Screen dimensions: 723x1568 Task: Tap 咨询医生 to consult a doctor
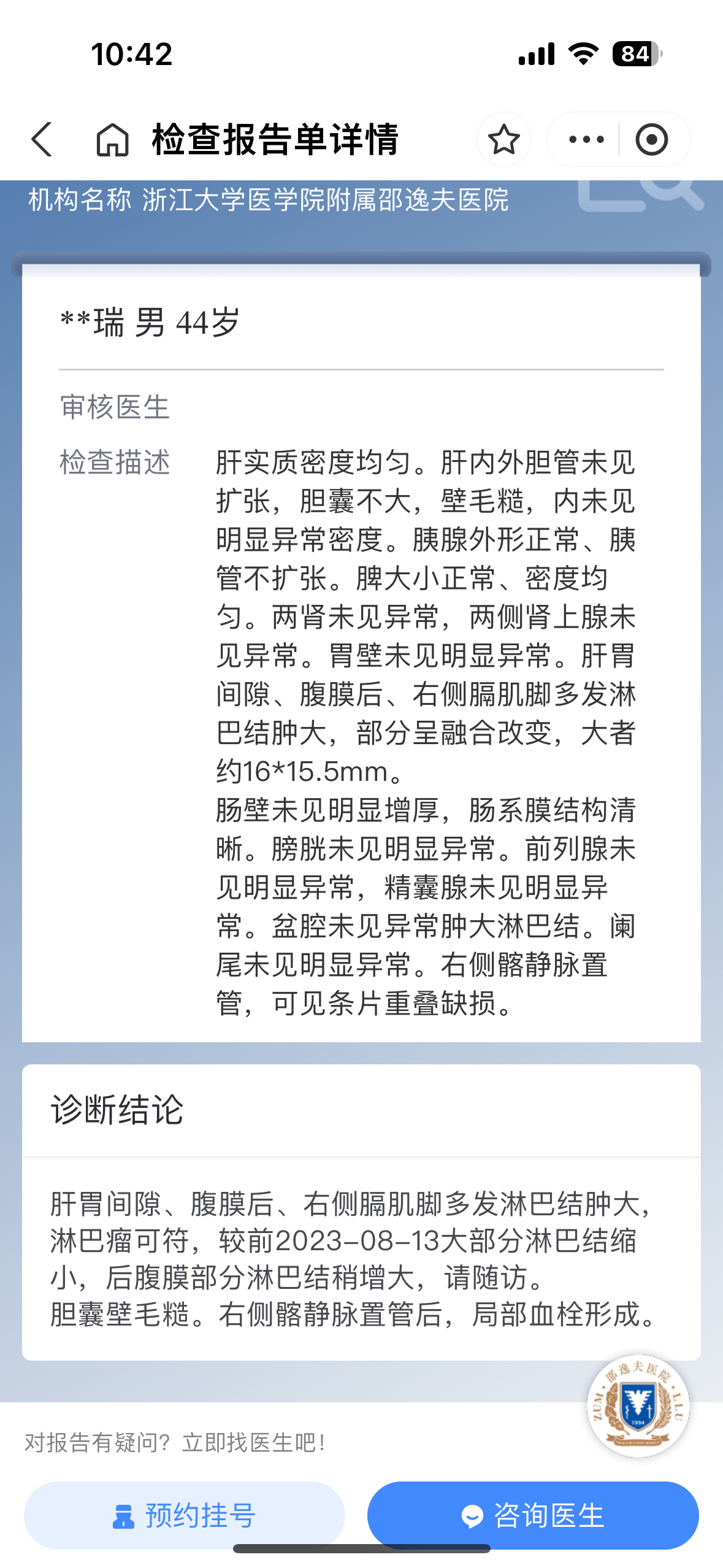pos(532,1515)
